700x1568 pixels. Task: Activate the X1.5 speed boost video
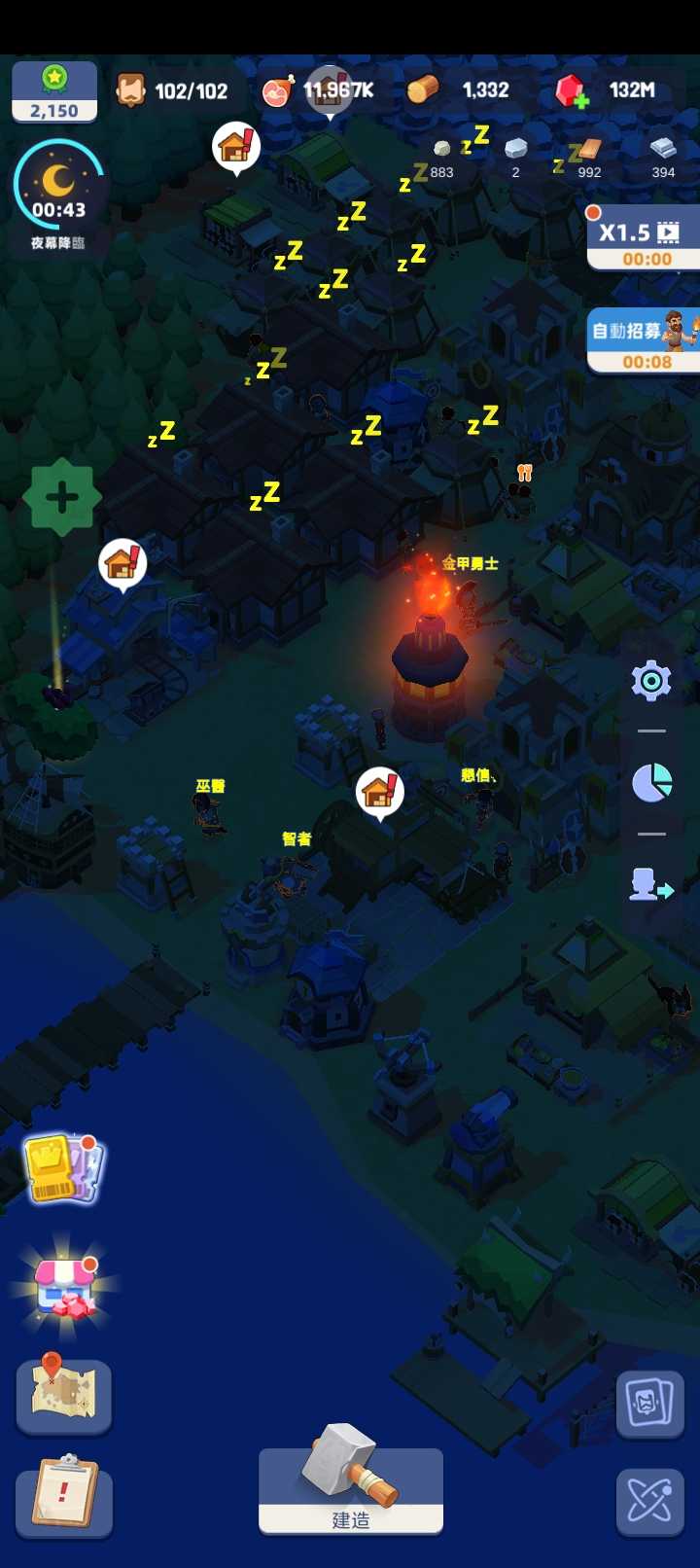(644, 237)
